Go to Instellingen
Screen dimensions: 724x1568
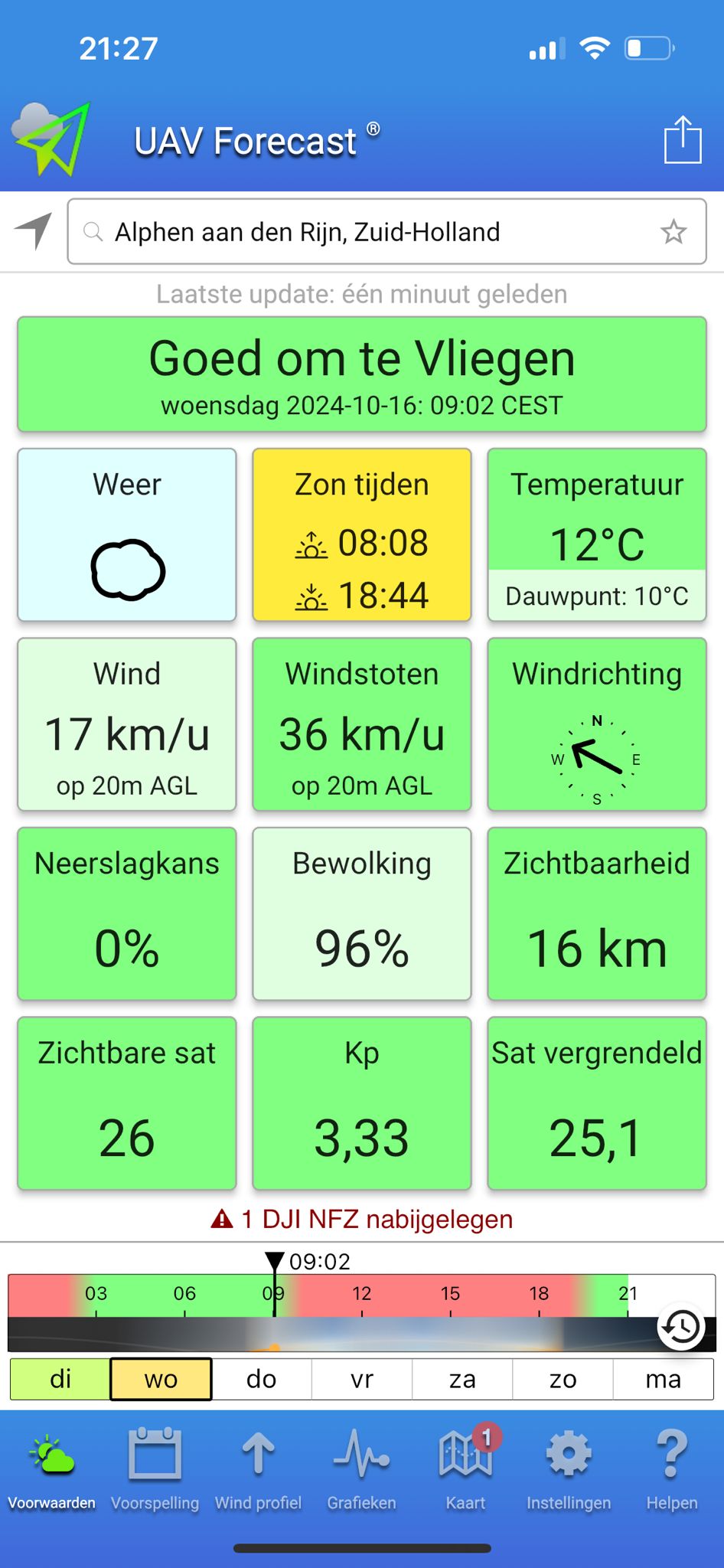point(569,1470)
